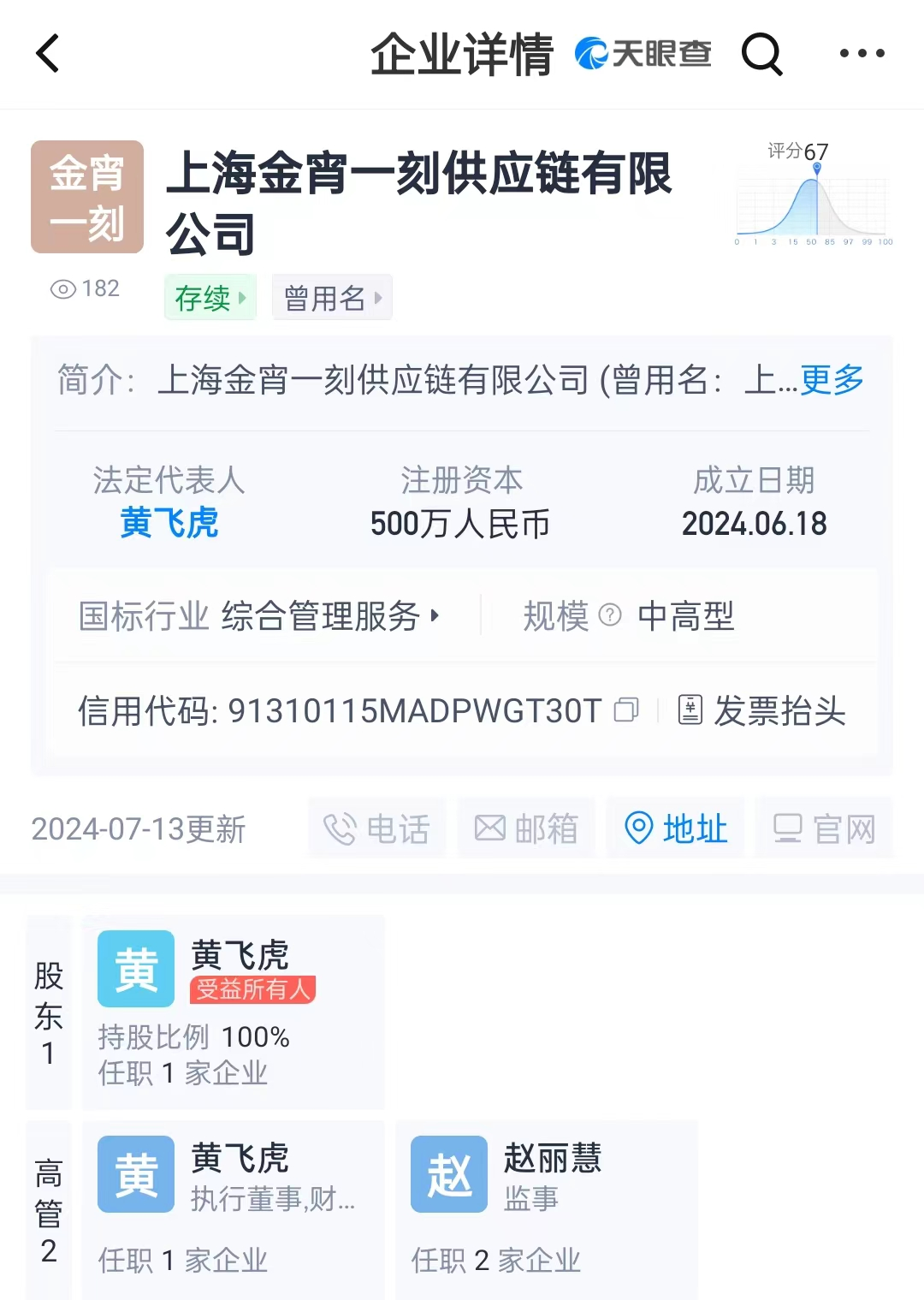Viewport: 924px width, 1300px height.
Task: Open 综合管理服务 industry classification
Action: point(329,616)
